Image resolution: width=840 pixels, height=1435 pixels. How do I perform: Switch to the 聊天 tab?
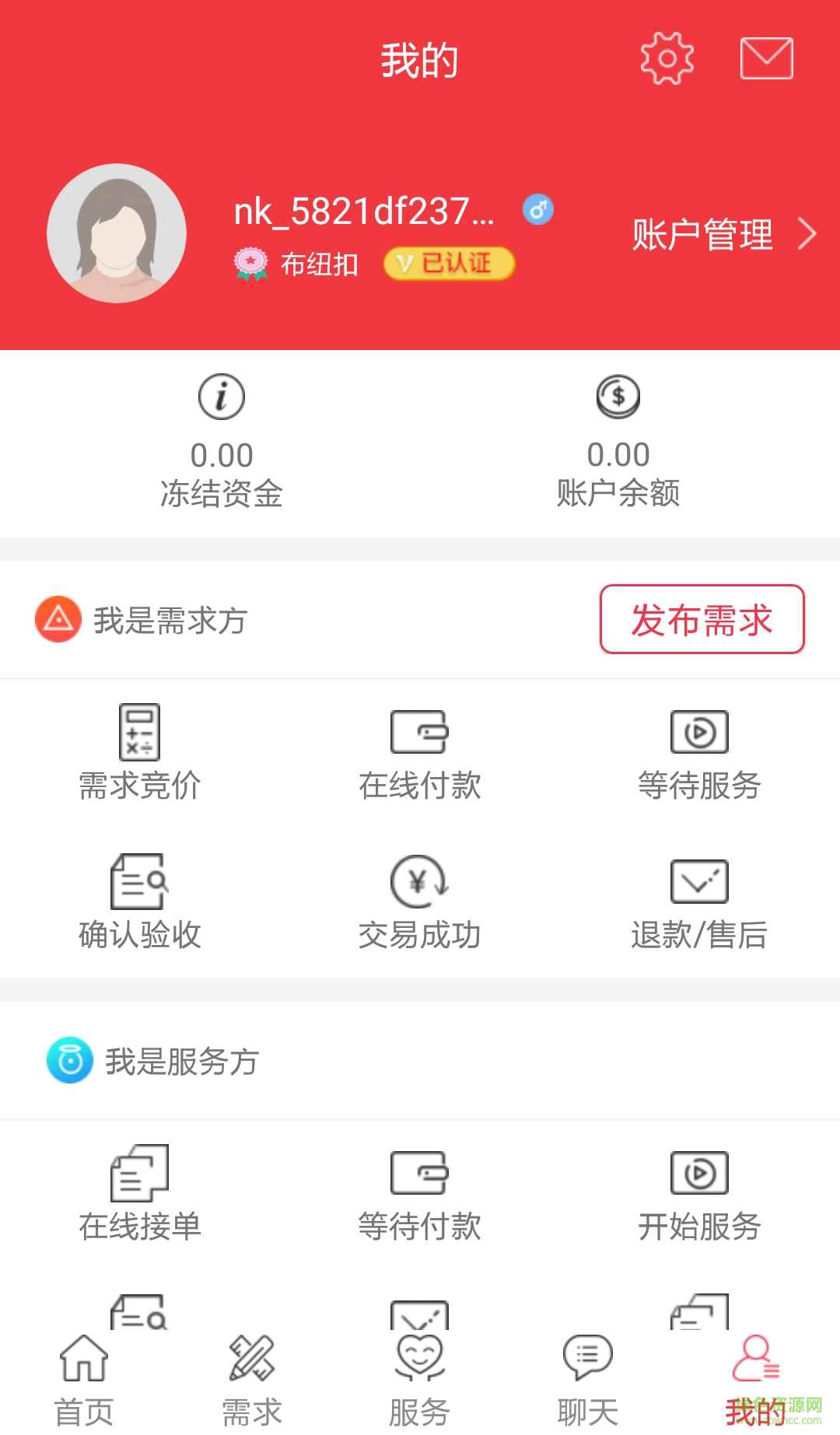[x=586, y=1377]
